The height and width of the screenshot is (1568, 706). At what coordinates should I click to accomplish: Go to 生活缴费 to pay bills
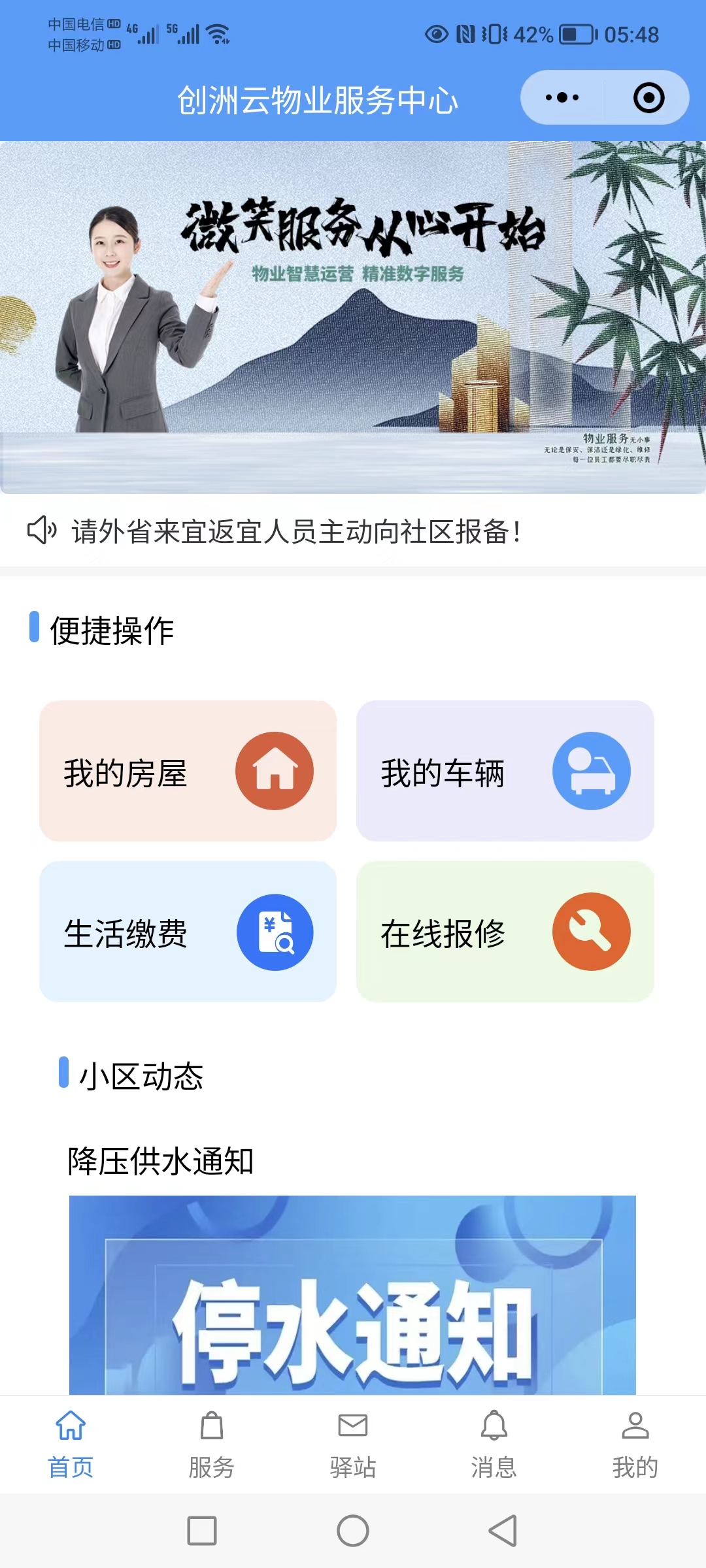pos(188,932)
